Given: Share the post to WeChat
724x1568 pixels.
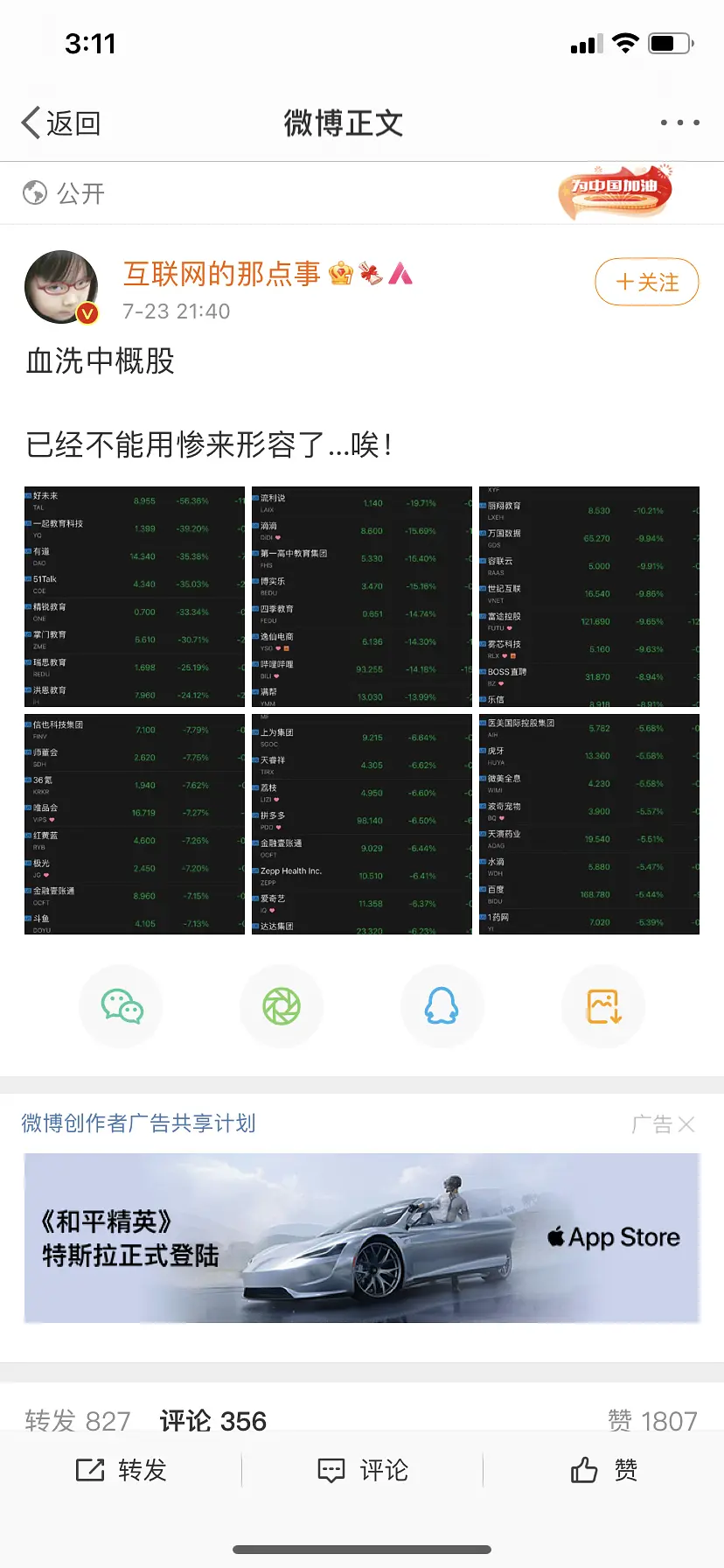Looking at the screenshot, I should tap(122, 1006).
